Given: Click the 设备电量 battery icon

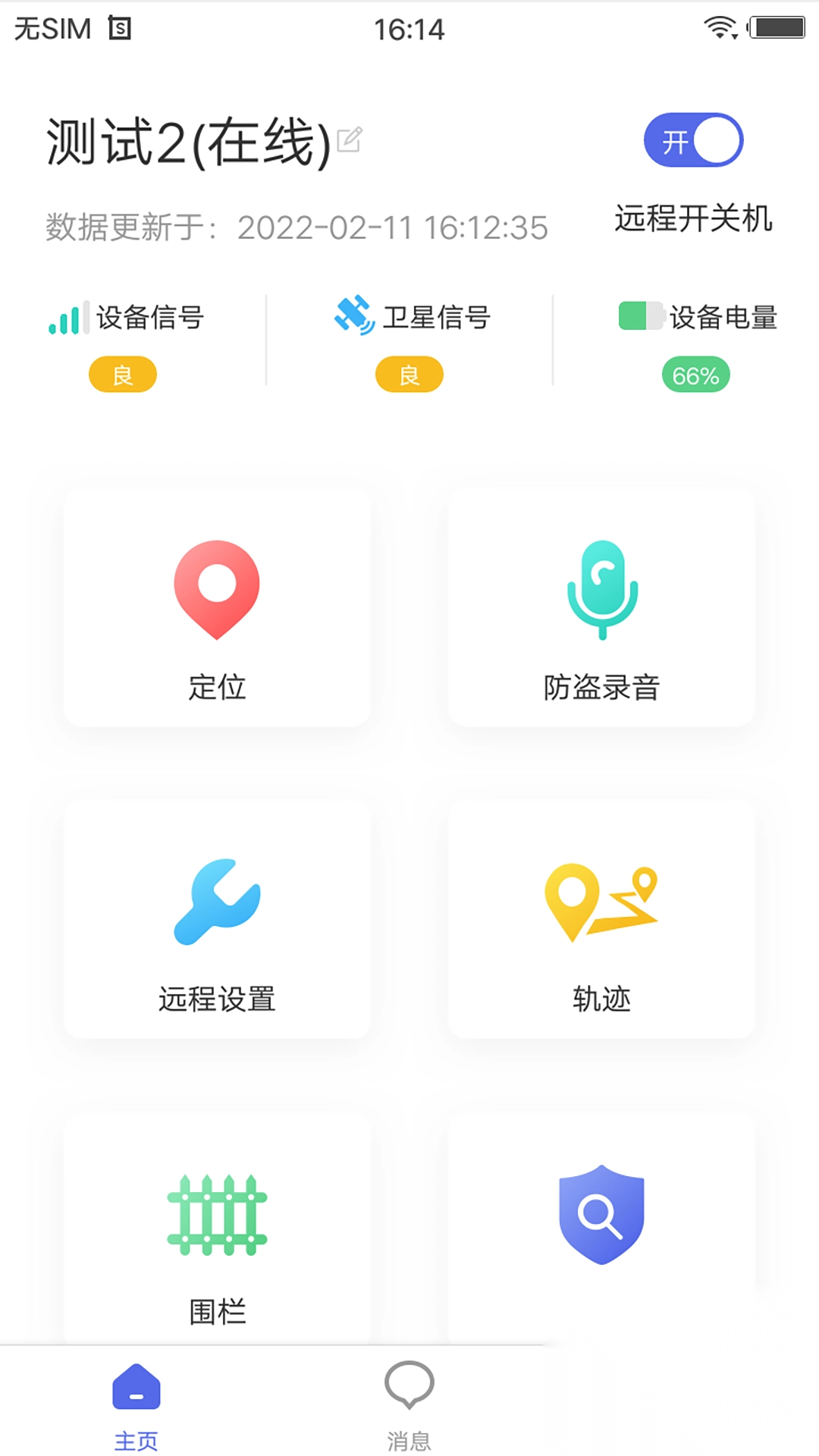Looking at the screenshot, I should pos(639,316).
